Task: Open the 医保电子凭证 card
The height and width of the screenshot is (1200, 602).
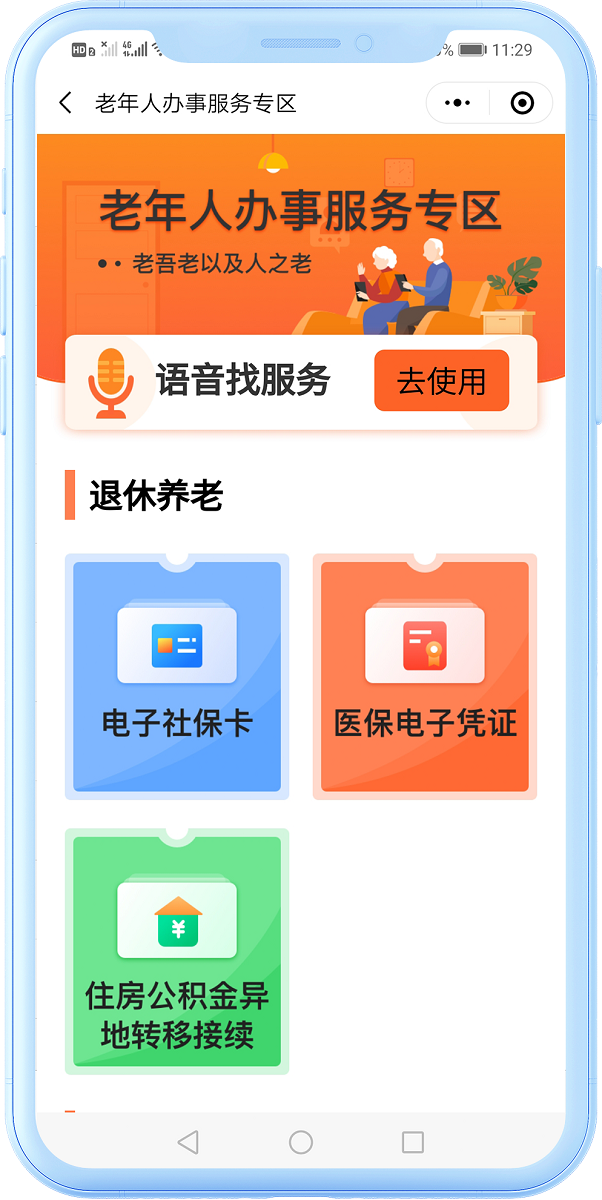Action: coord(425,677)
